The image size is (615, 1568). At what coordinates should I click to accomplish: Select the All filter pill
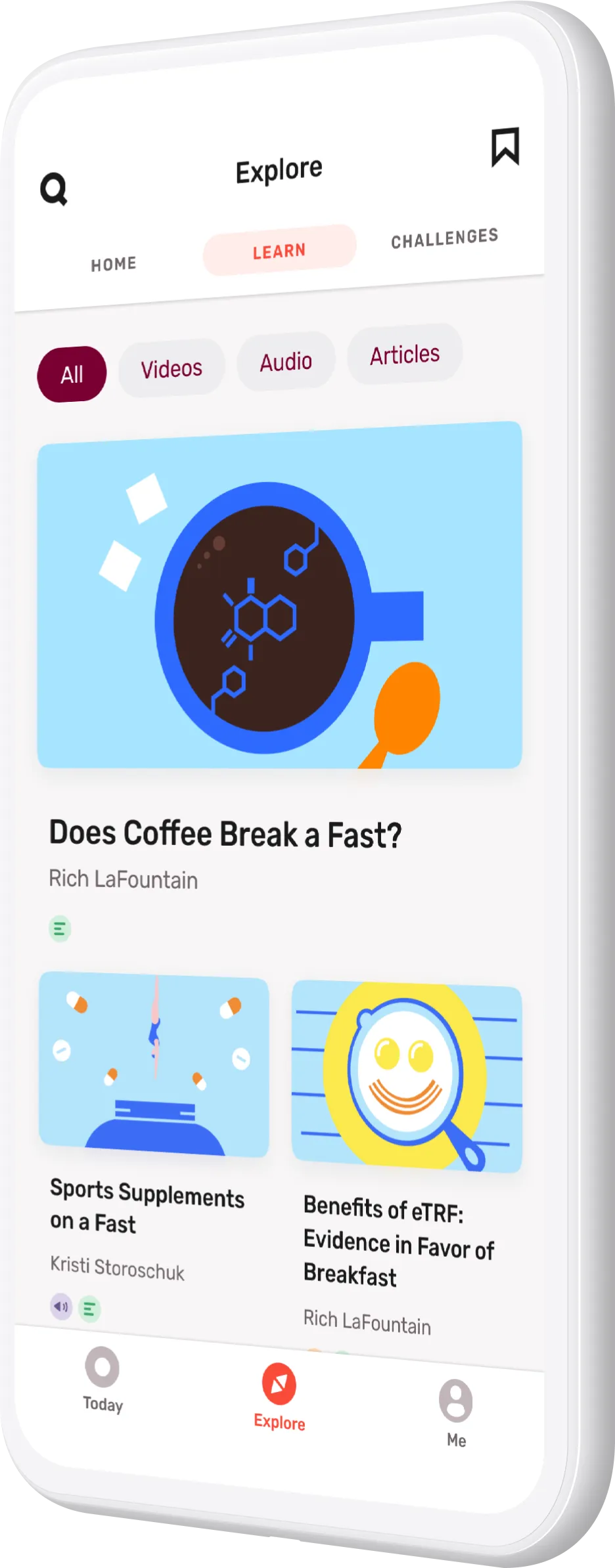point(72,373)
